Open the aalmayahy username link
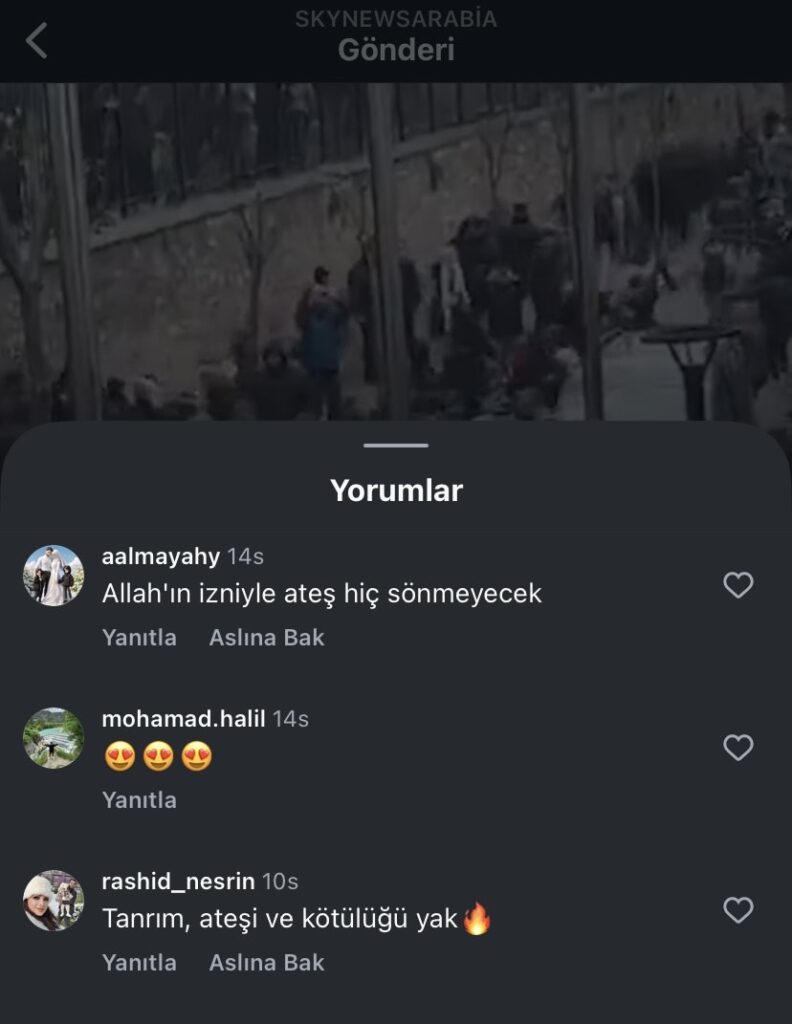 point(160,557)
